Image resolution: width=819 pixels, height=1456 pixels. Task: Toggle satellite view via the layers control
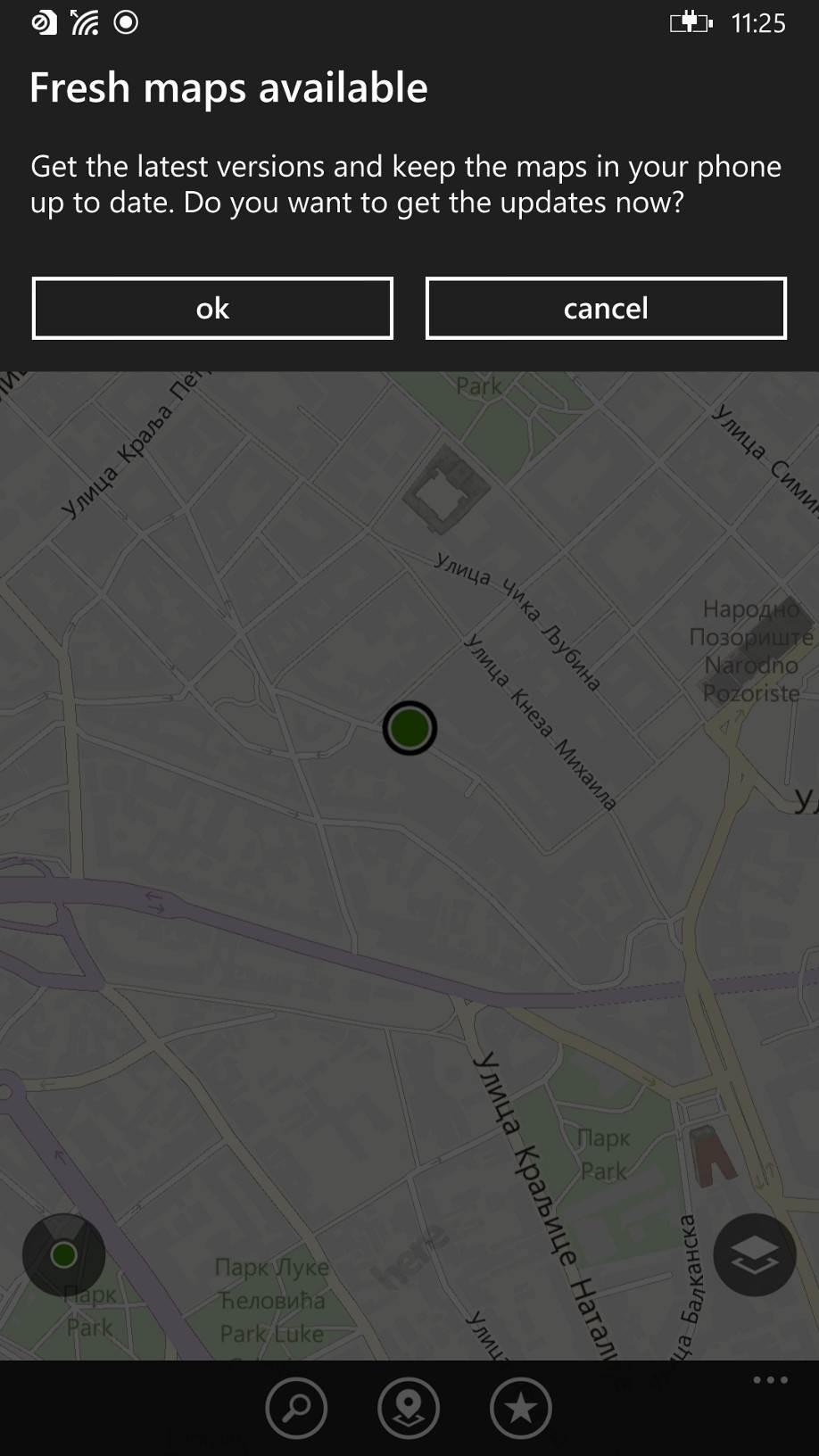tap(754, 1254)
